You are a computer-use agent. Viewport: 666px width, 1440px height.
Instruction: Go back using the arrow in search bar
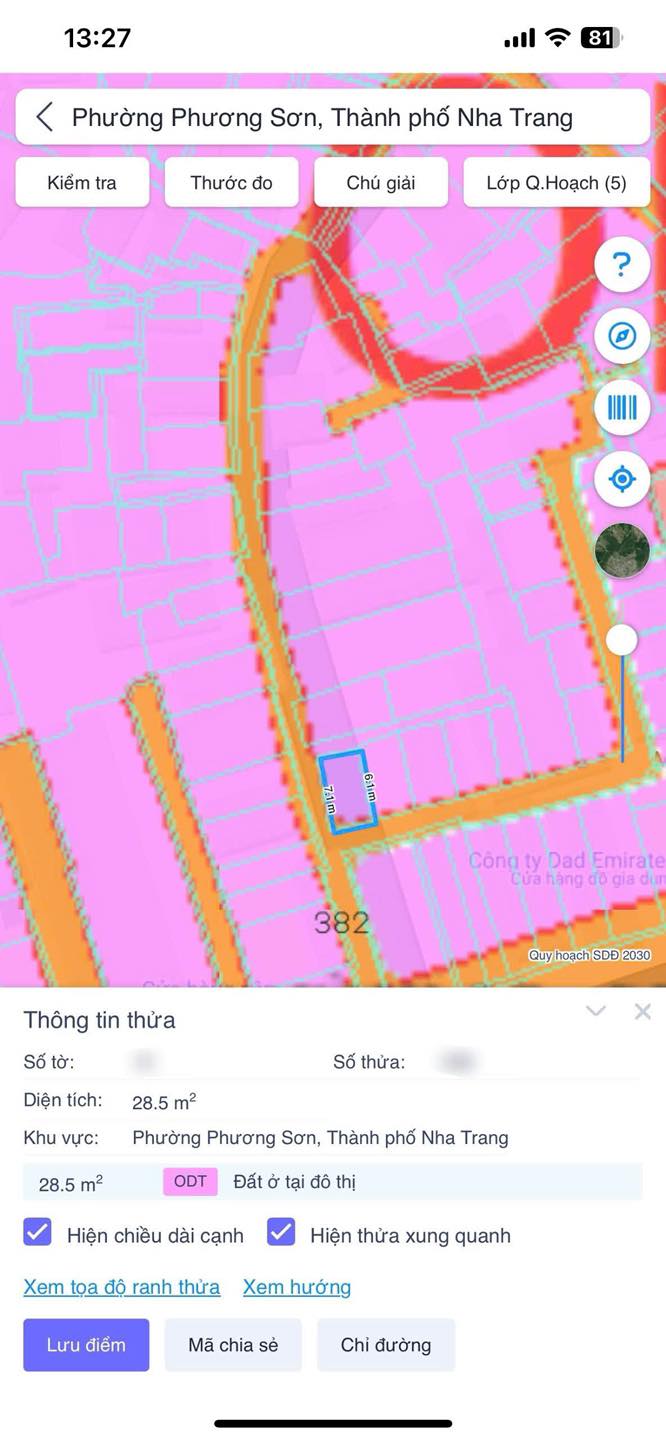(x=45, y=117)
